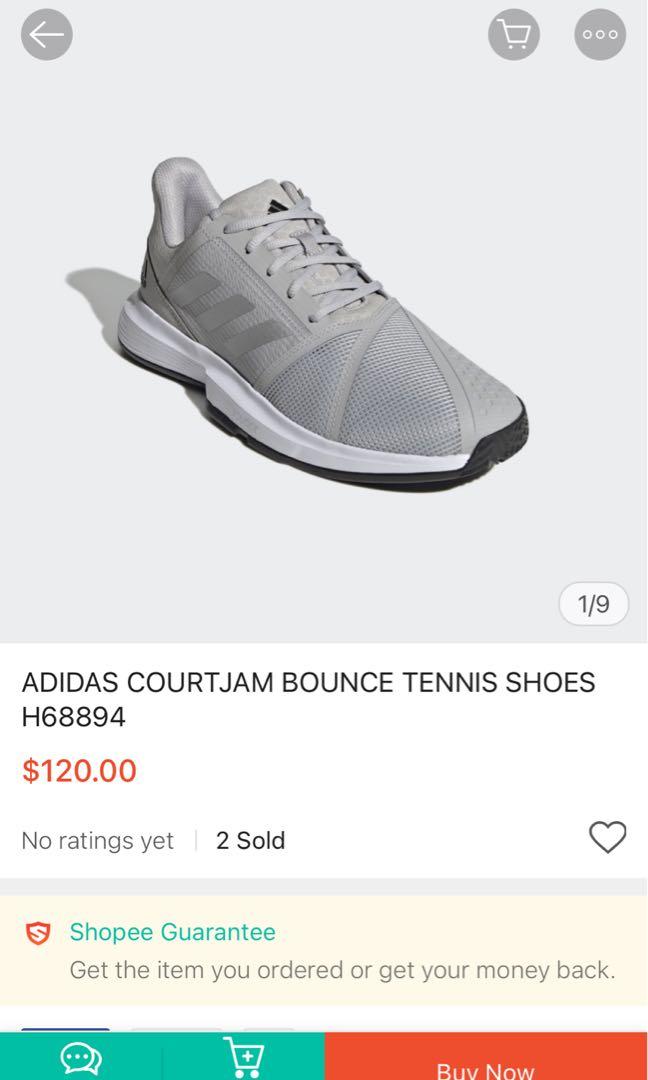Add the shoes to cart
Screen dimensions: 648x1080
point(243,1058)
